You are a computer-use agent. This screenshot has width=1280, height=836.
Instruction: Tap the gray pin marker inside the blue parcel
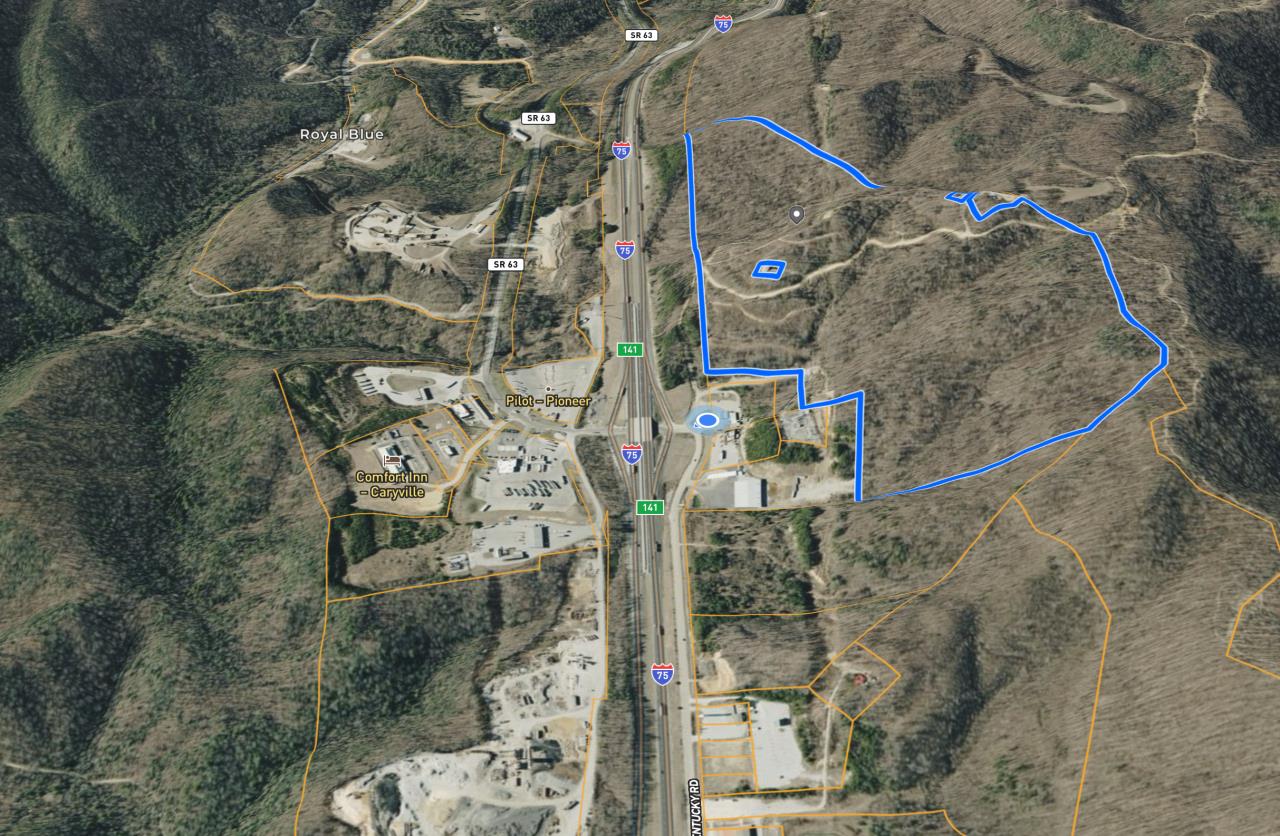point(796,214)
